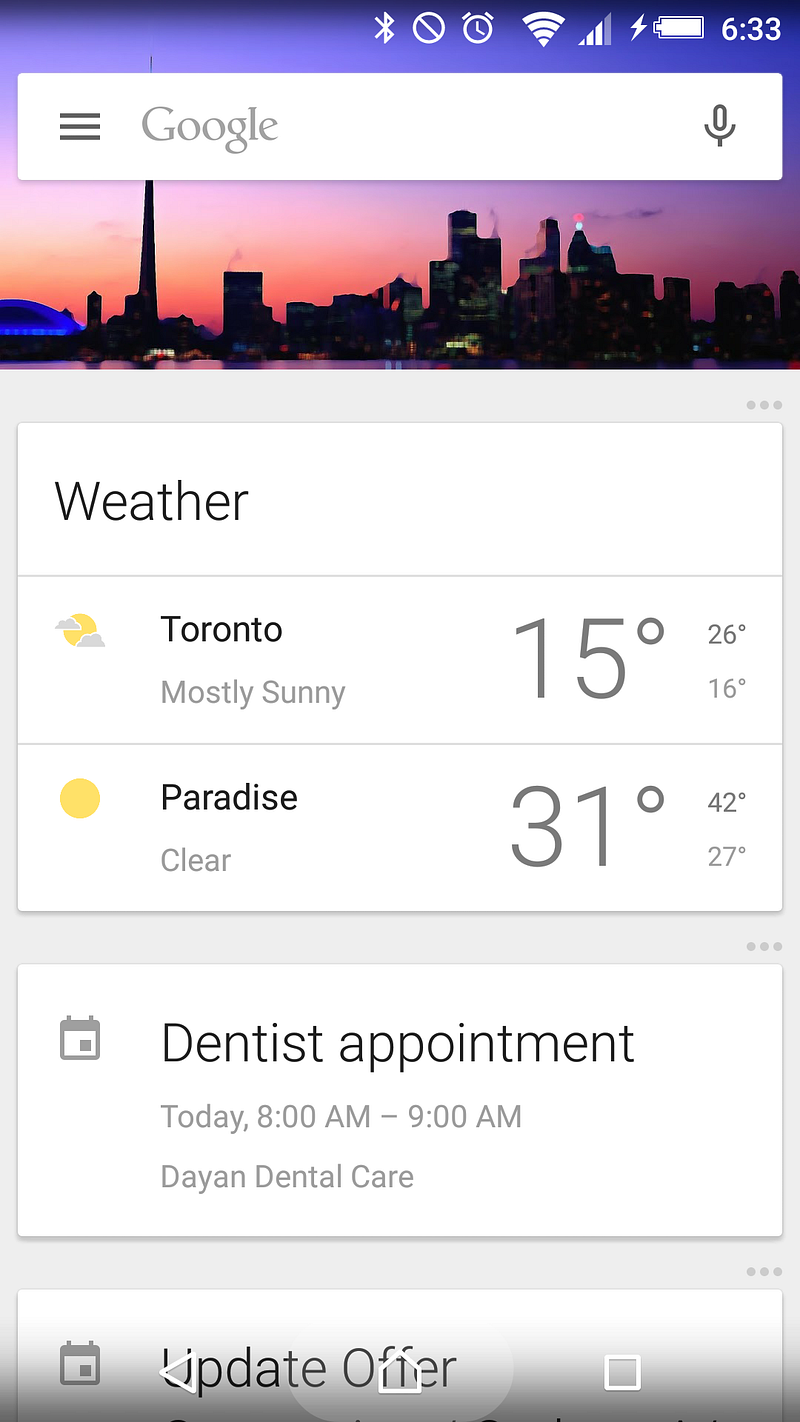Open overflow options above Weather card
800x1422 pixels.
coord(764,405)
